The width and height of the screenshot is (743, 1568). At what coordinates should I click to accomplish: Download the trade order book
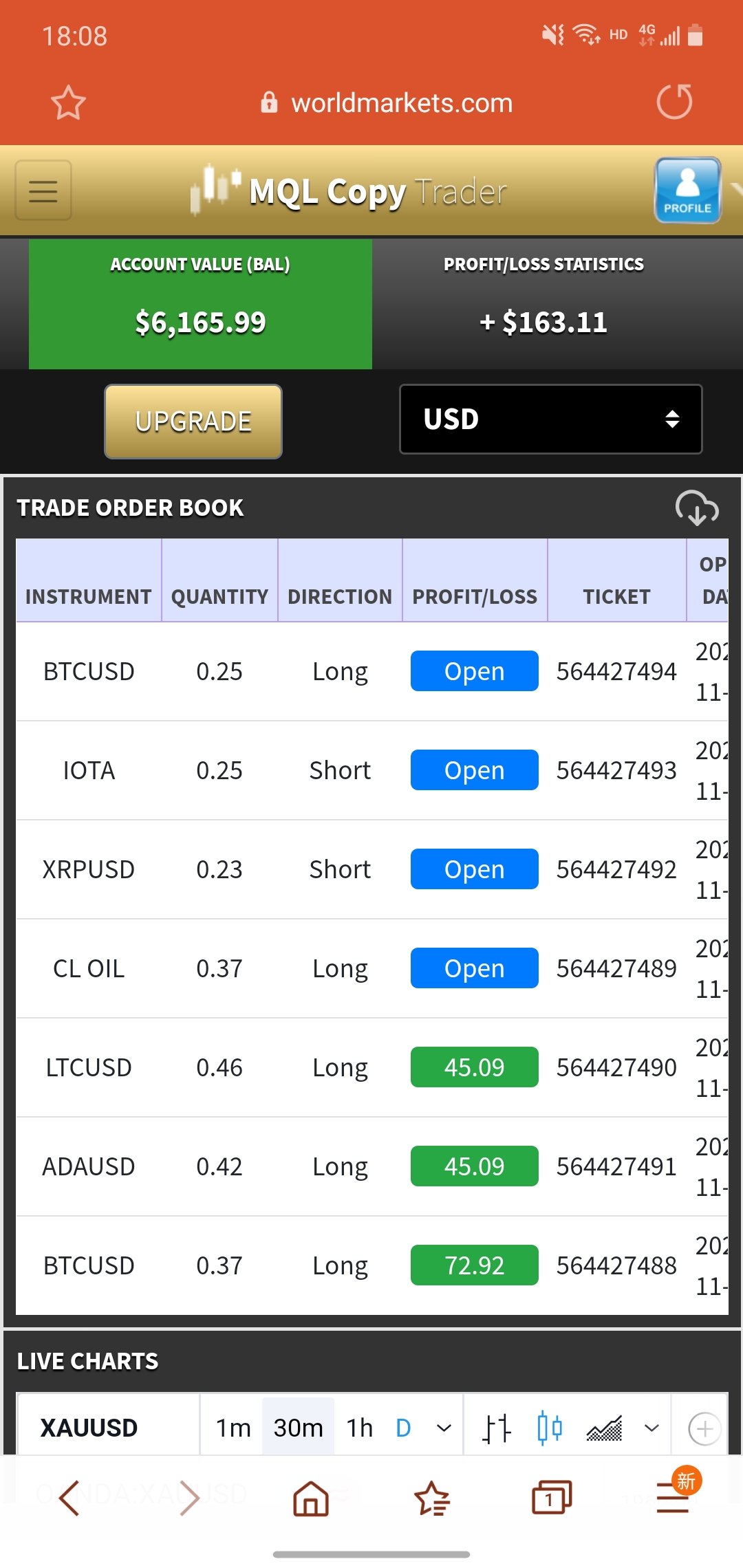(x=697, y=508)
